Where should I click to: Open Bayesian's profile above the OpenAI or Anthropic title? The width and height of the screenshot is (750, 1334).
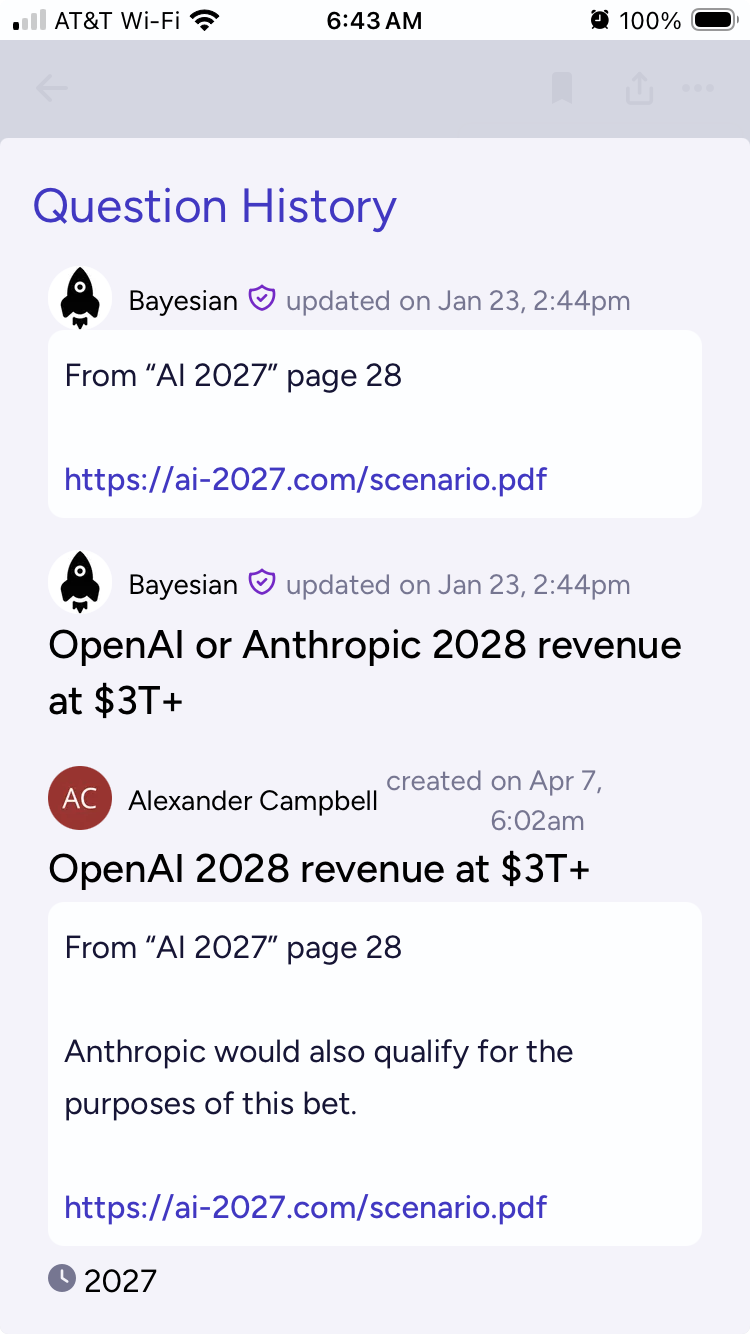(183, 584)
